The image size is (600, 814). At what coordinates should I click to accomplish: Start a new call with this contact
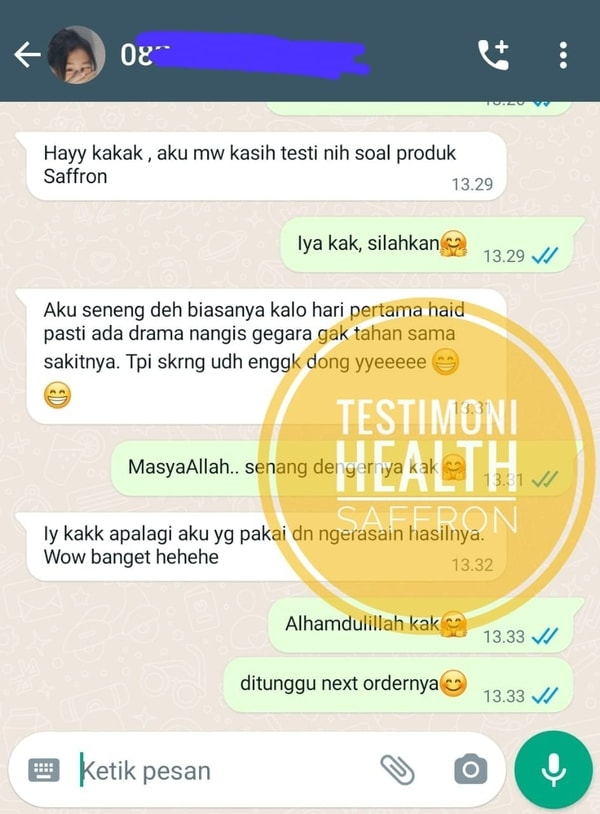[493, 54]
